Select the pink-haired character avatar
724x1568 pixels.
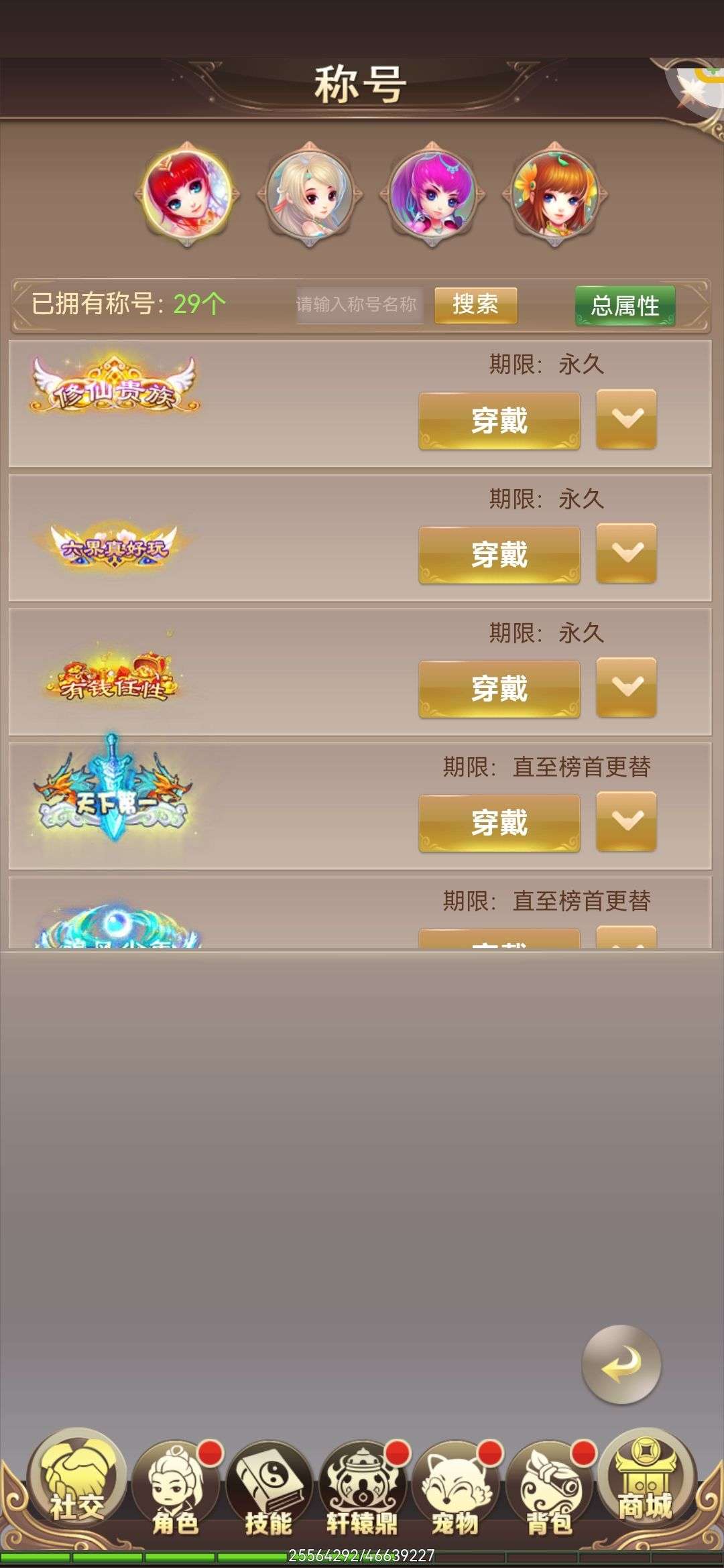(x=432, y=194)
